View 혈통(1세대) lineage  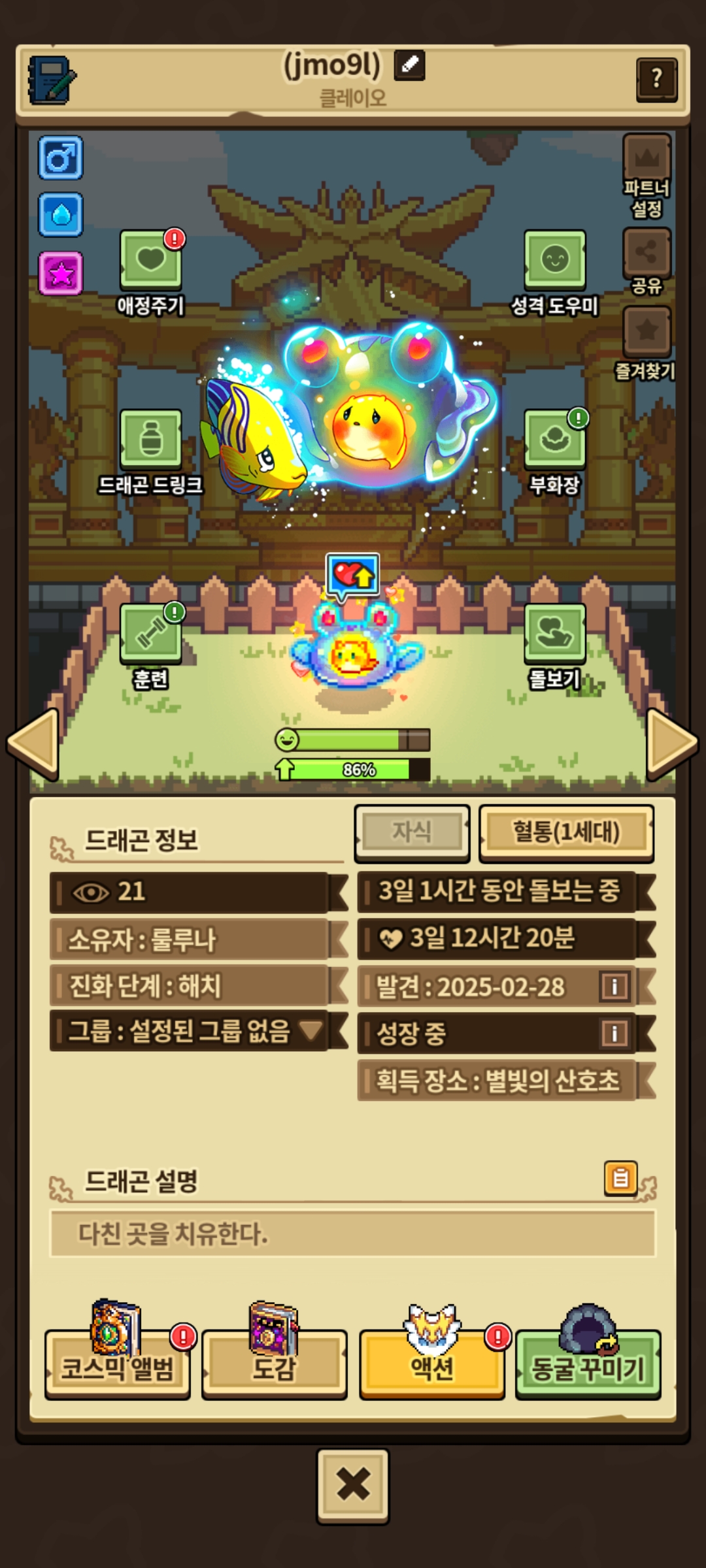[566, 832]
